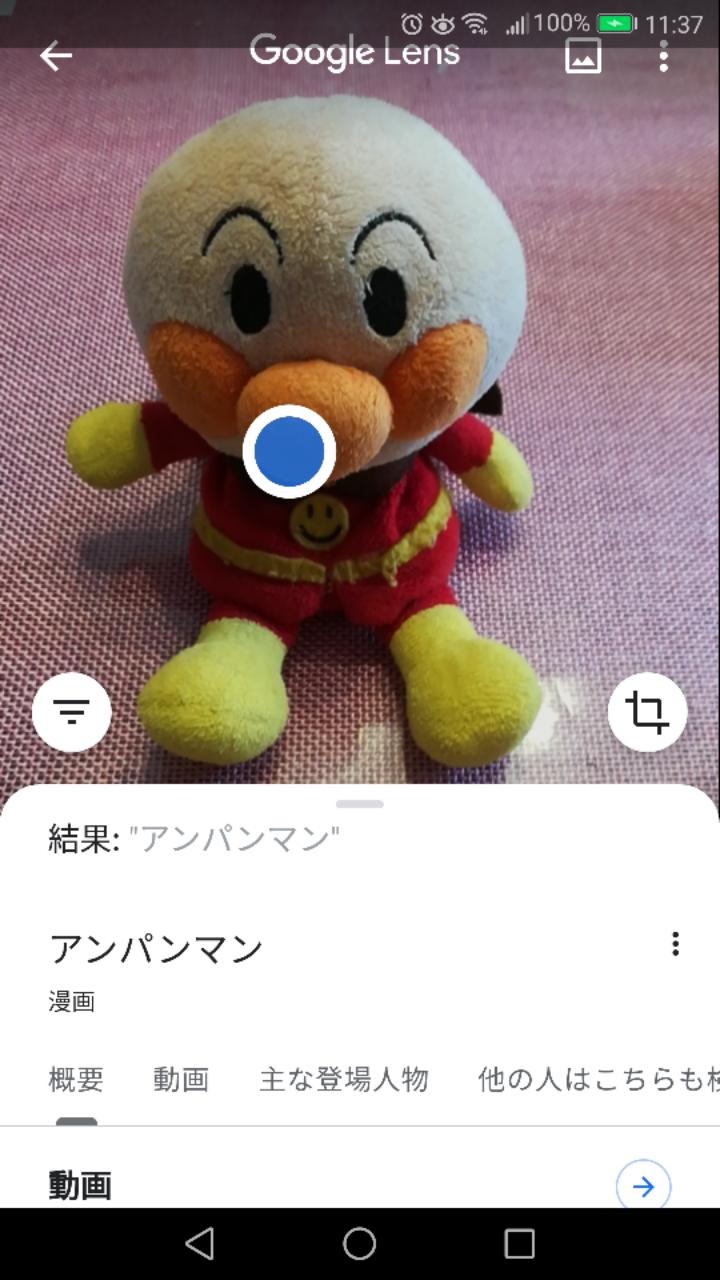
Task: Open the recent apps view
Action: click(520, 1244)
